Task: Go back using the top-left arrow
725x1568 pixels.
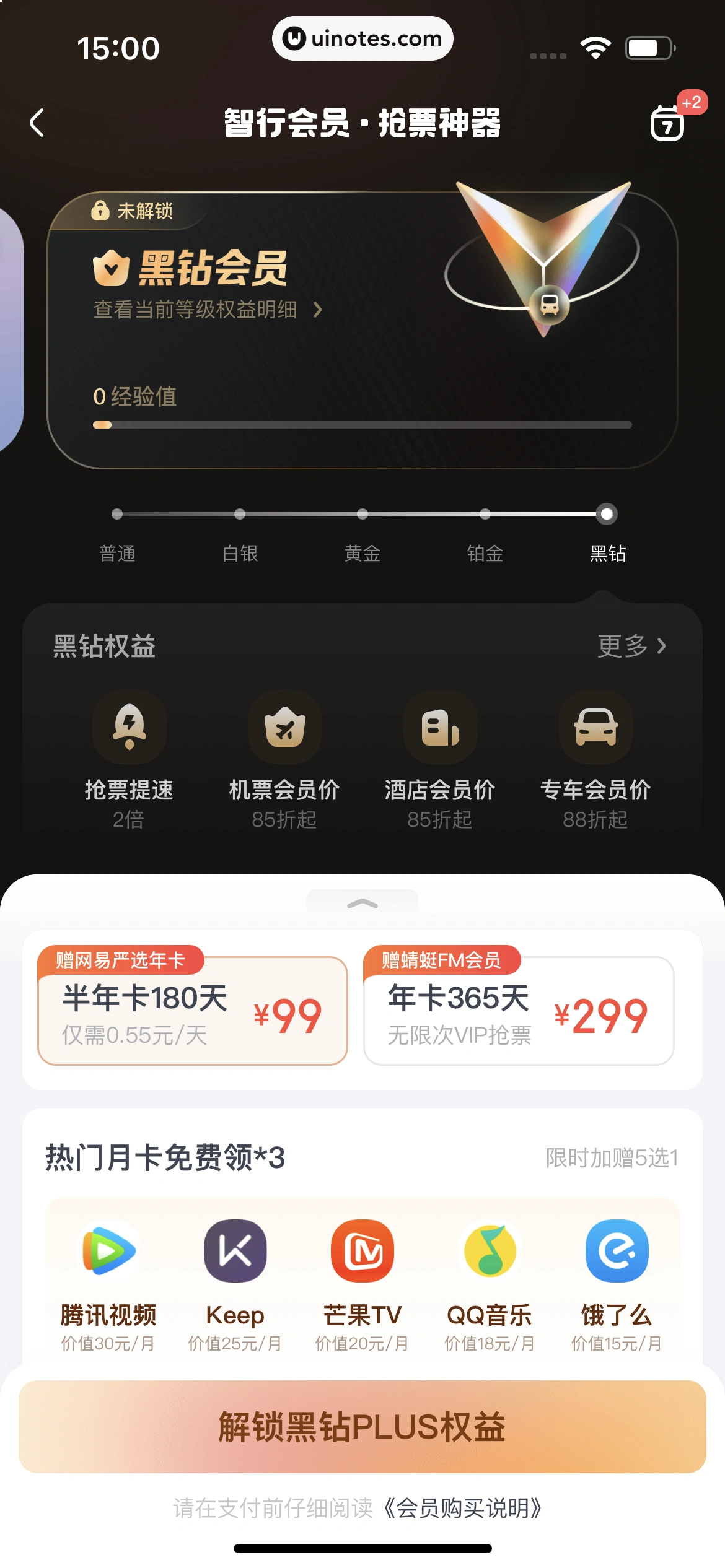Action: pos(37,123)
